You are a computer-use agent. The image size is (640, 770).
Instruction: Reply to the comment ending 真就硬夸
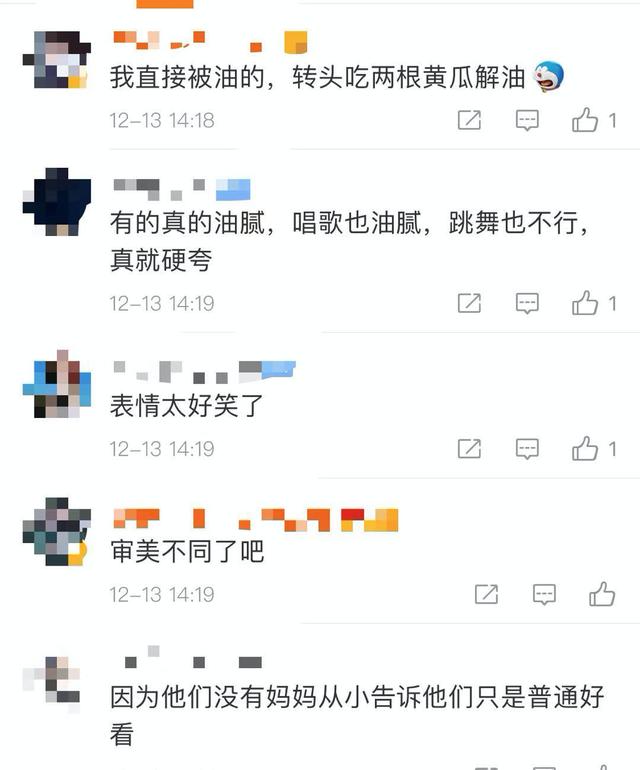pyautogui.click(x=527, y=303)
